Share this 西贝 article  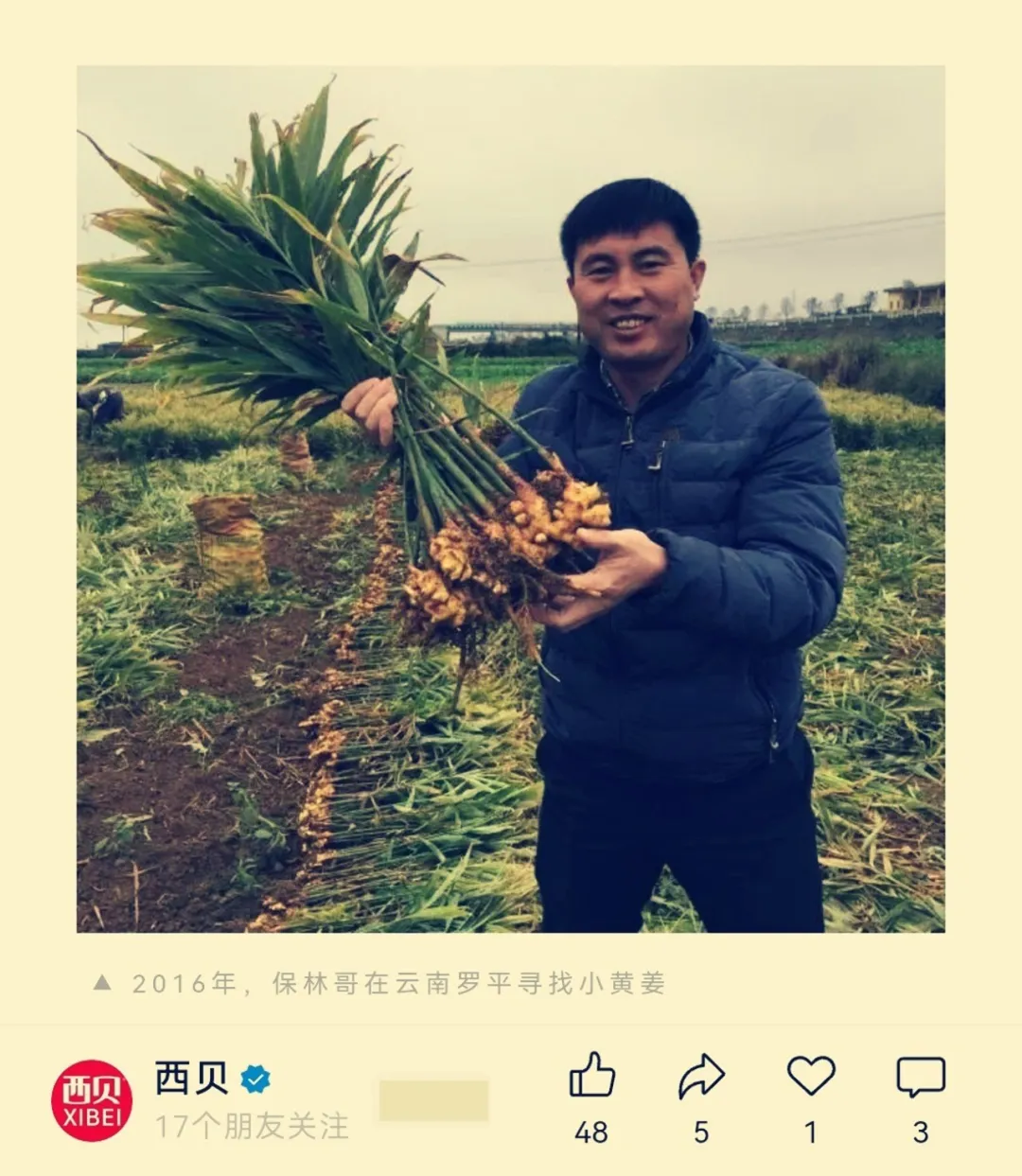[701, 1077]
